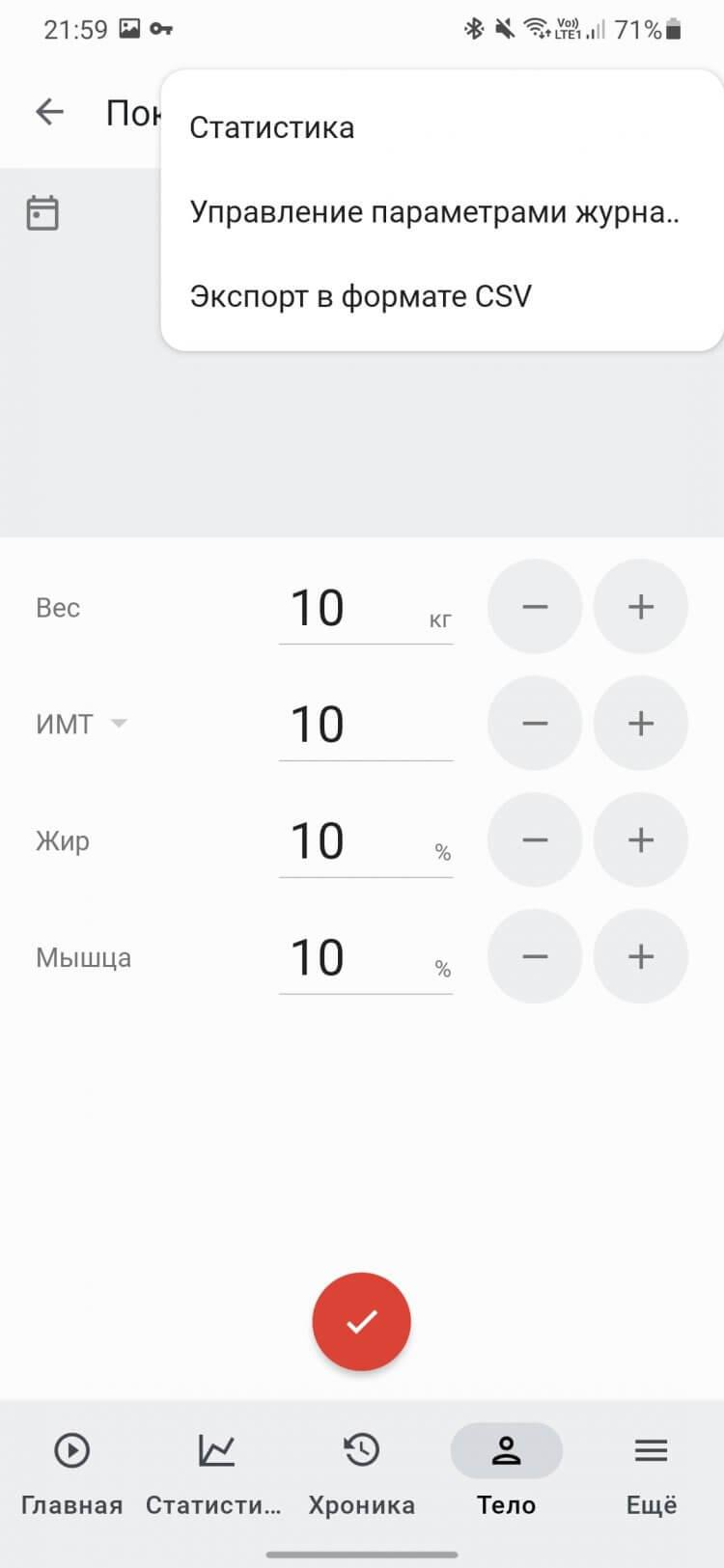Increase the Вес value
Screen dimensions: 724x1568
(x=641, y=607)
